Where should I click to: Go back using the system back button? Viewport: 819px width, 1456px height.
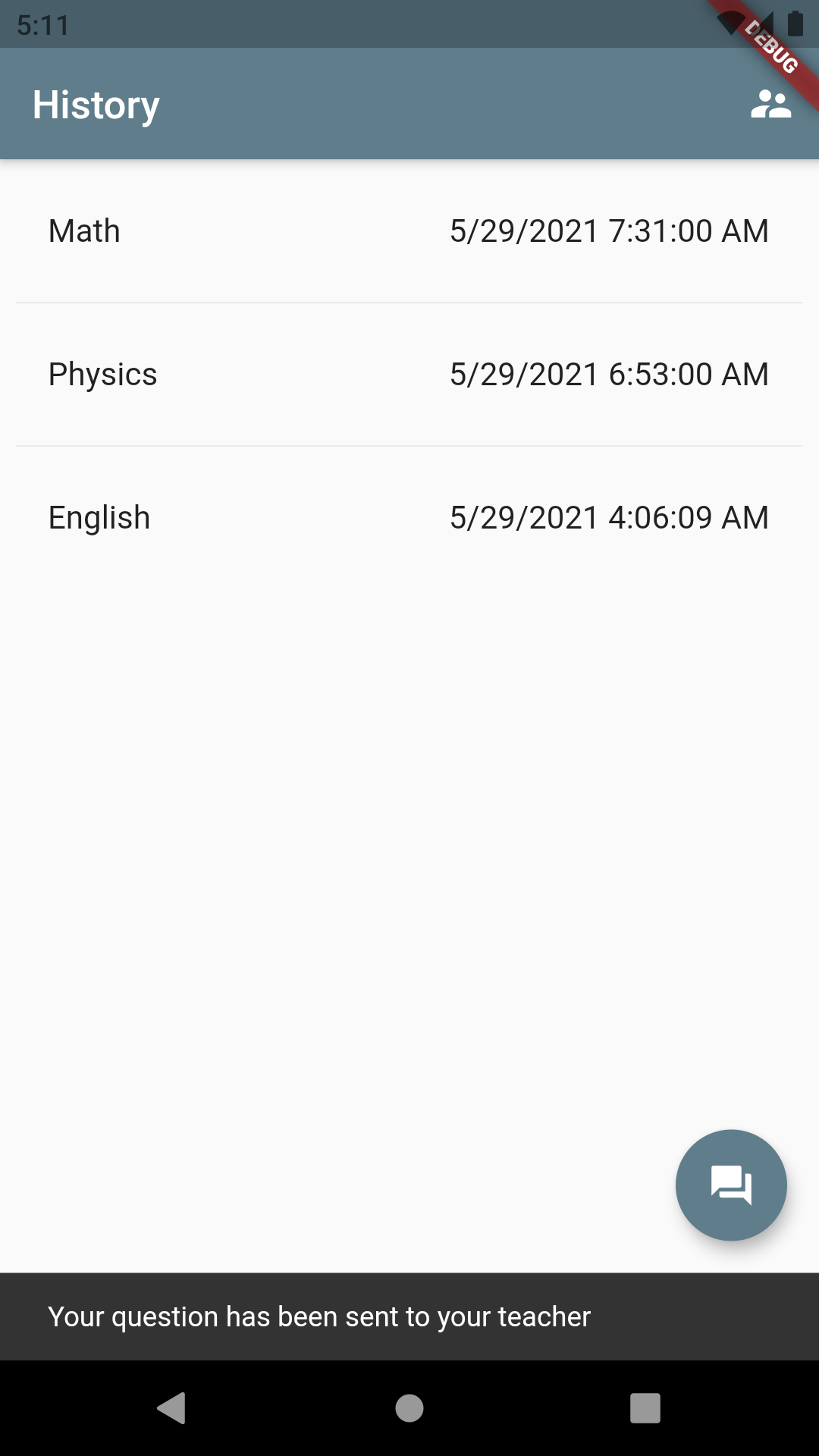[172, 1408]
